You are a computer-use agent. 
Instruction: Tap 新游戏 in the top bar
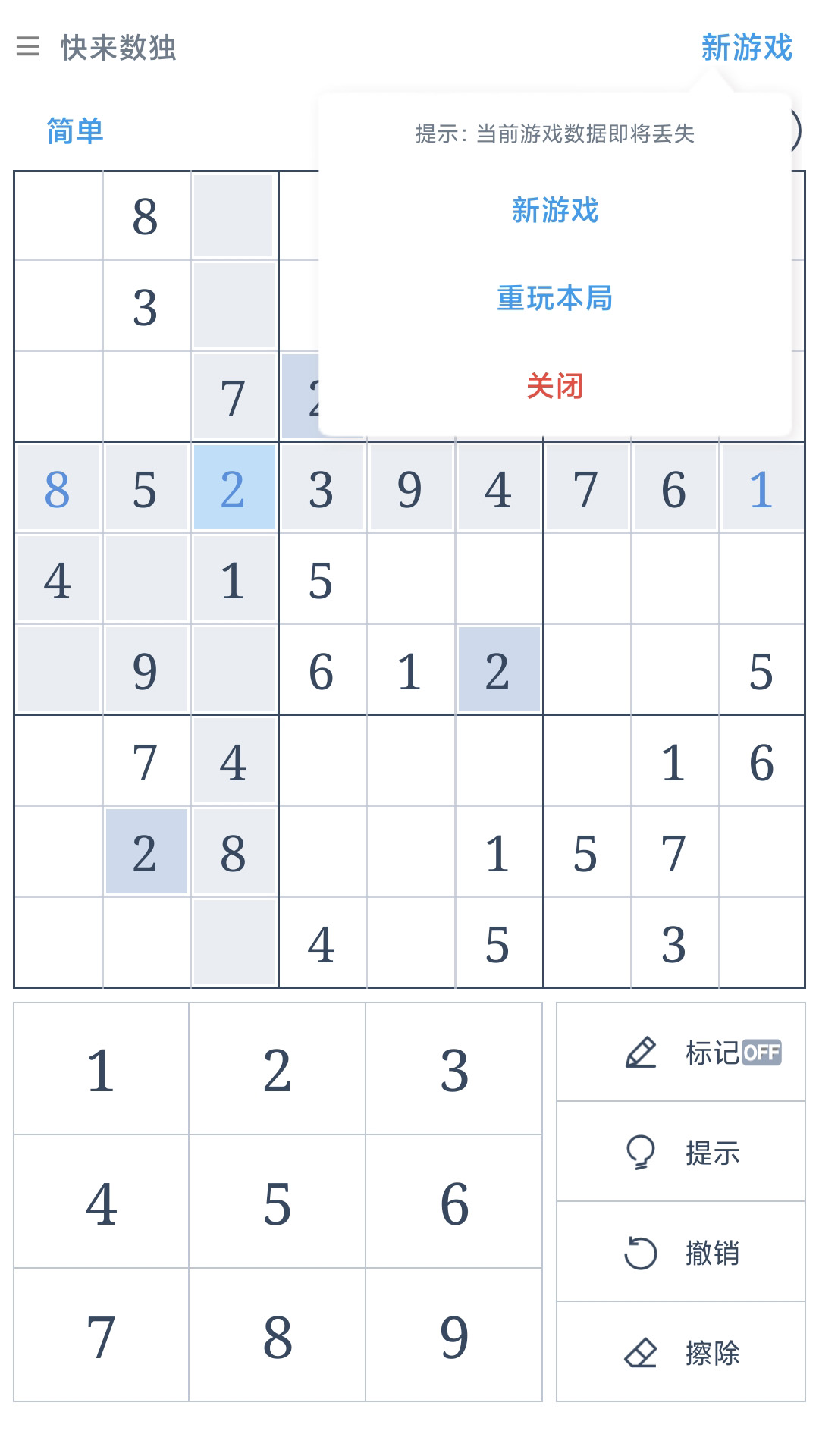[746, 47]
